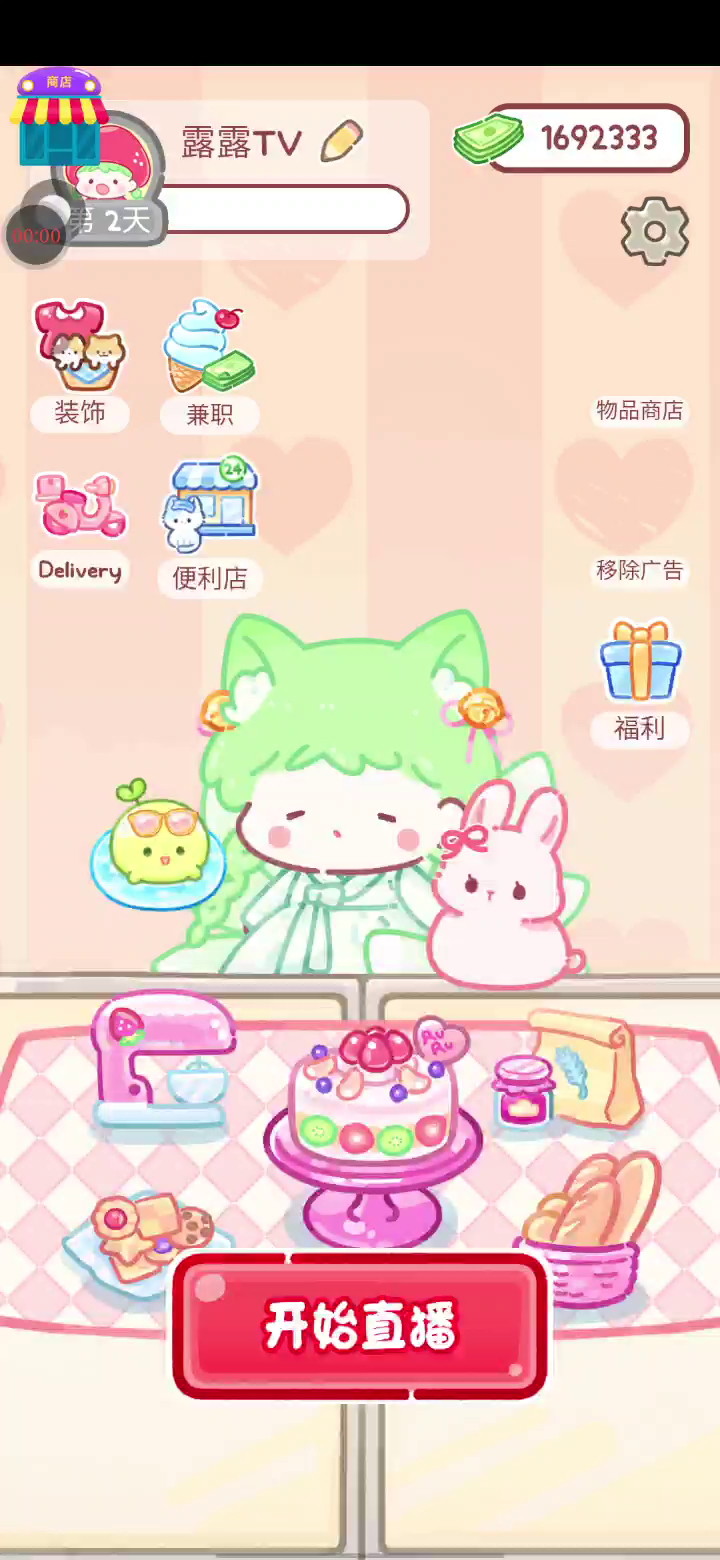Open the 装饰 decoration menu
The image size is (720, 1560).
tap(80, 362)
